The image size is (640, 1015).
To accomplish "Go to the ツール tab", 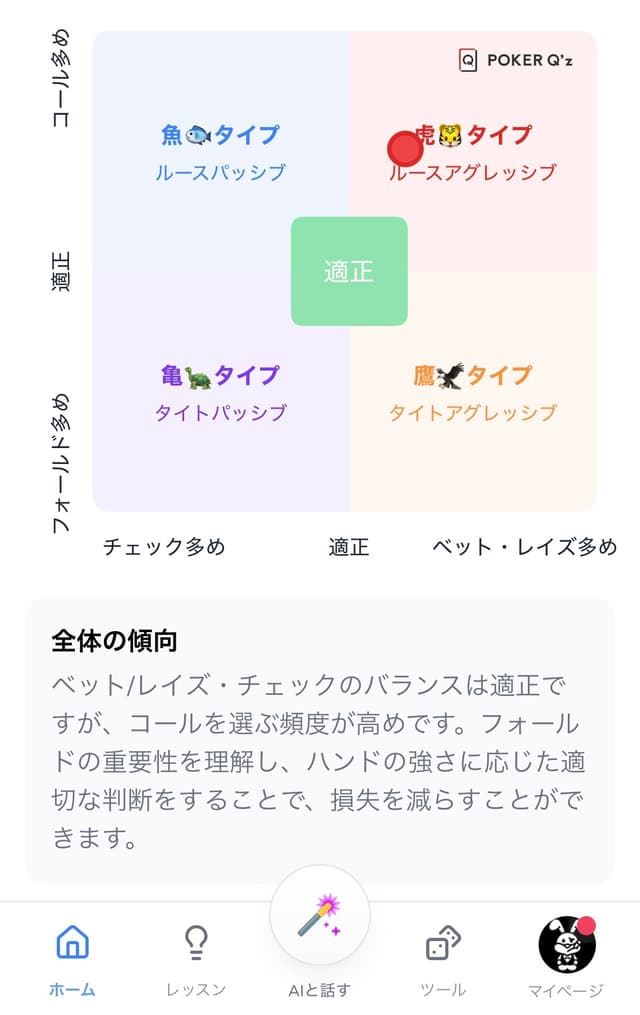I will (x=443, y=958).
